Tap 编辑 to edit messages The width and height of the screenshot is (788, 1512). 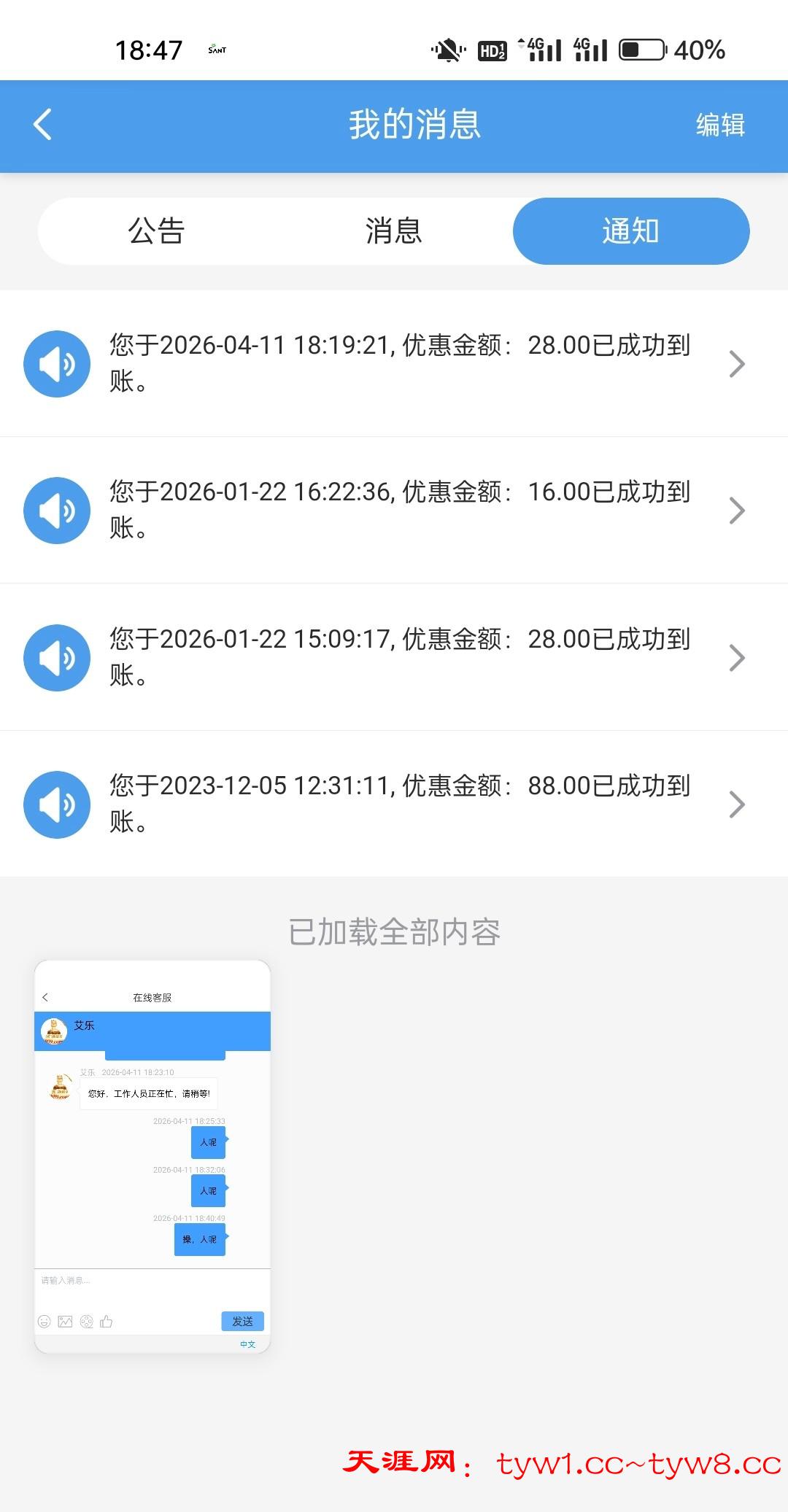click(719, 125)
